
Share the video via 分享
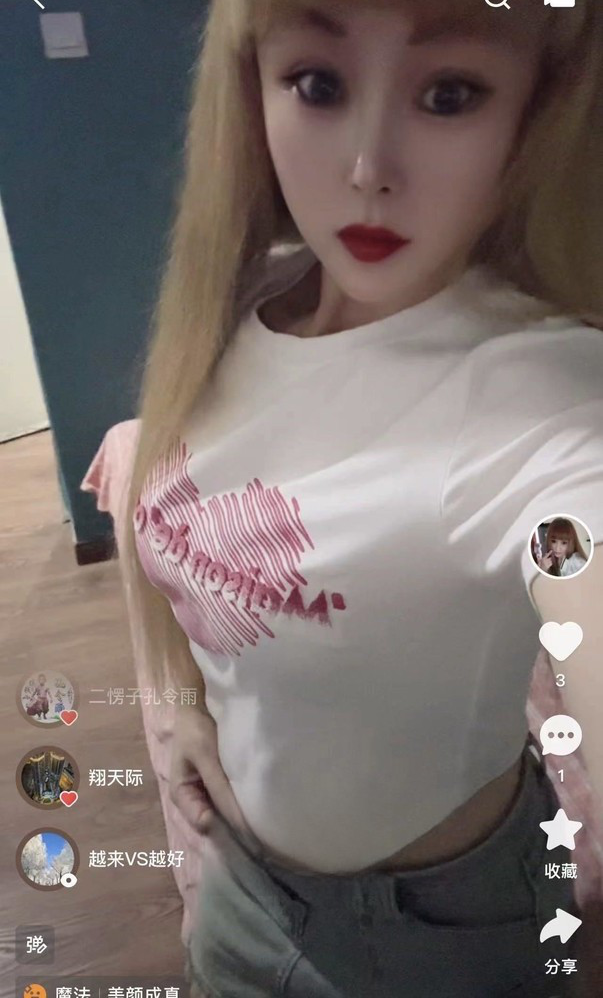560,927
